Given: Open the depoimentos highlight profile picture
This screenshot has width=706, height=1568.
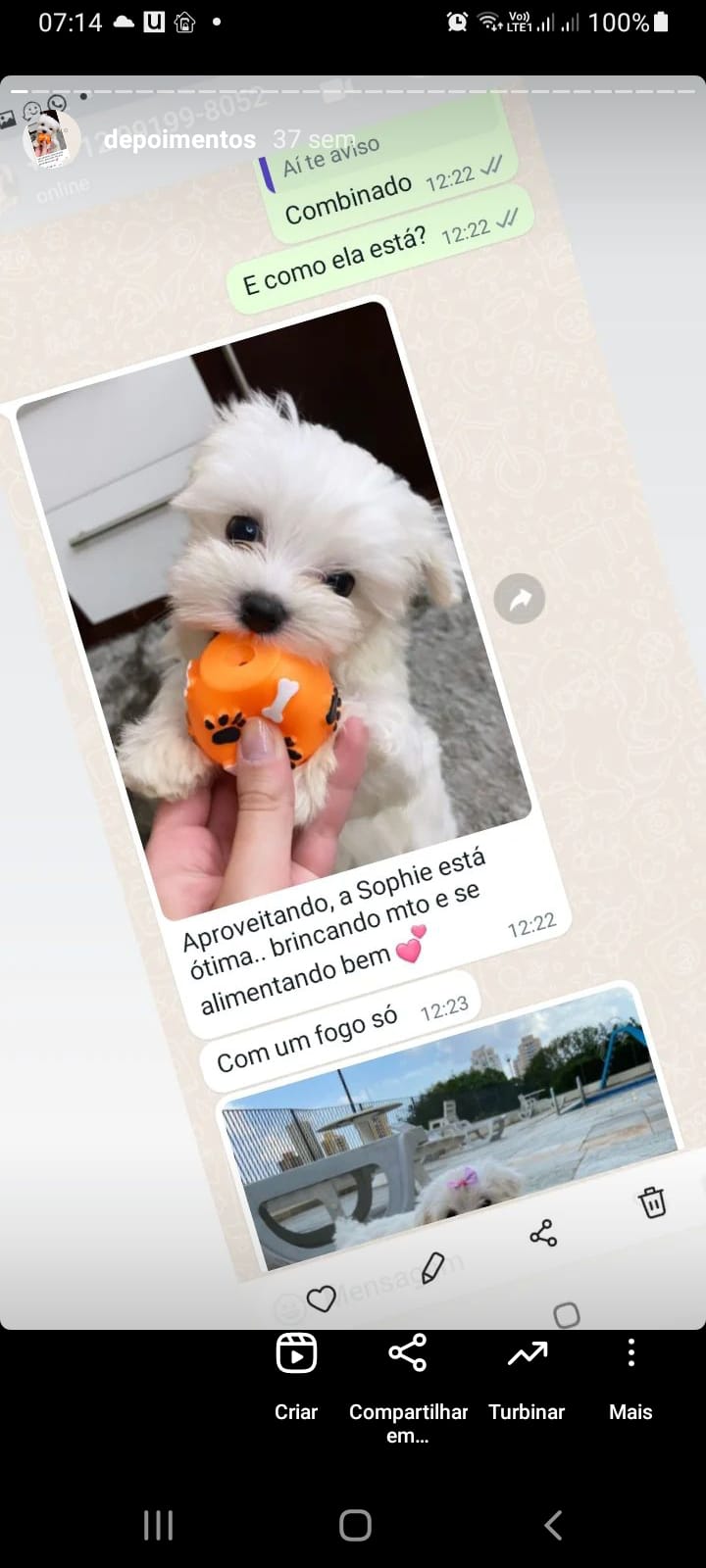Looking at the screenshot, I should (x=51, y=140).
